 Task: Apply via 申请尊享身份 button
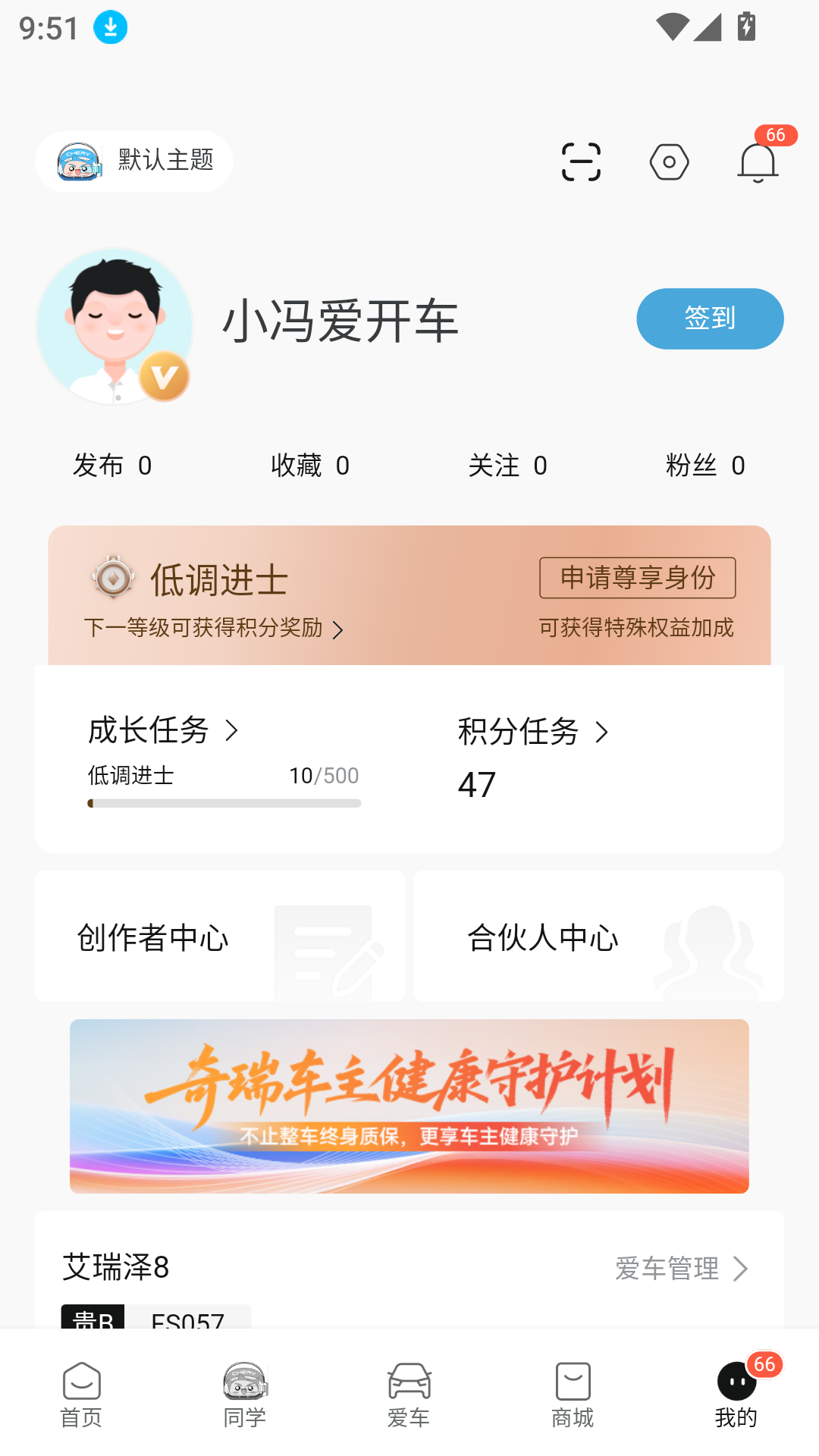click(x=637, y=577)
